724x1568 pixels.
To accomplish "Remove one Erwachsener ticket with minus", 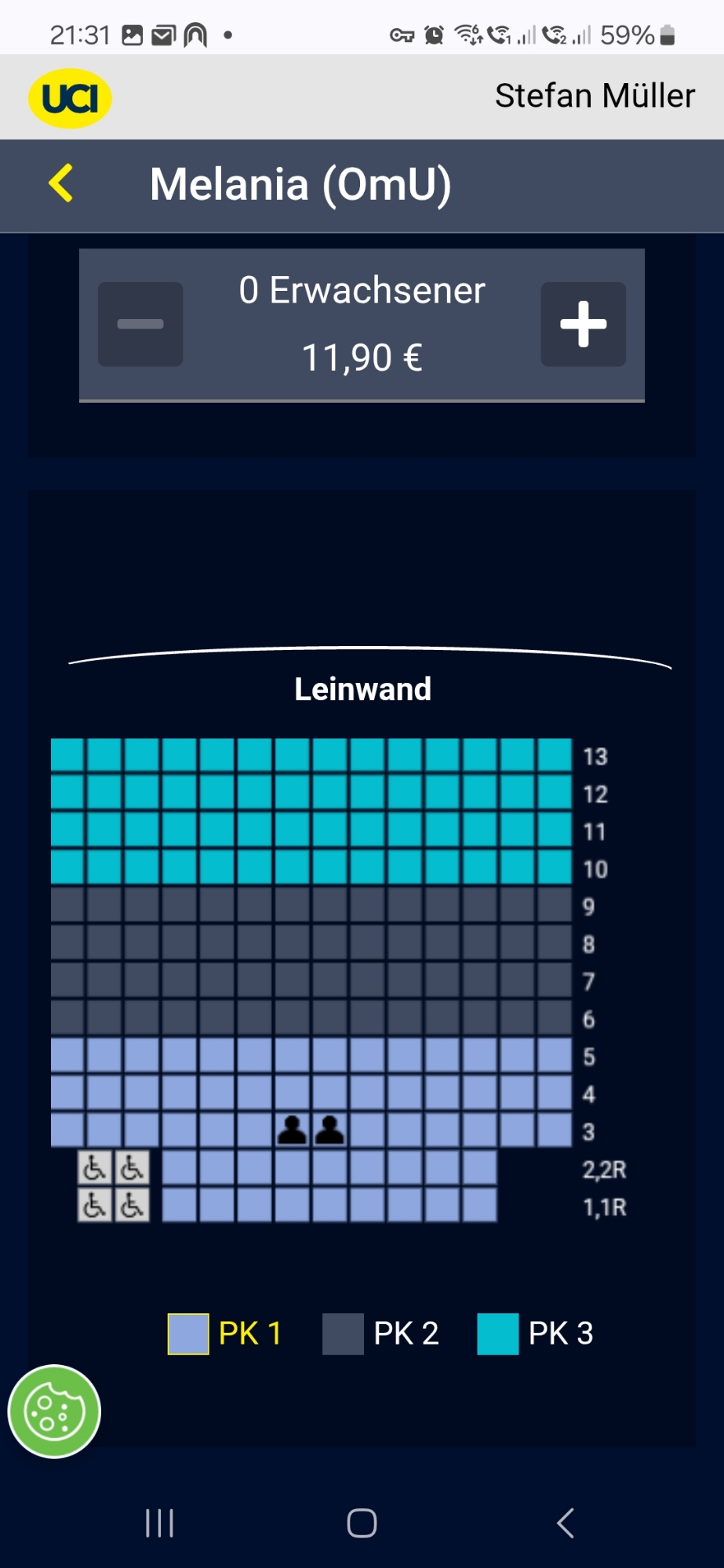I will pyautogui.click(x=140, y=324).
